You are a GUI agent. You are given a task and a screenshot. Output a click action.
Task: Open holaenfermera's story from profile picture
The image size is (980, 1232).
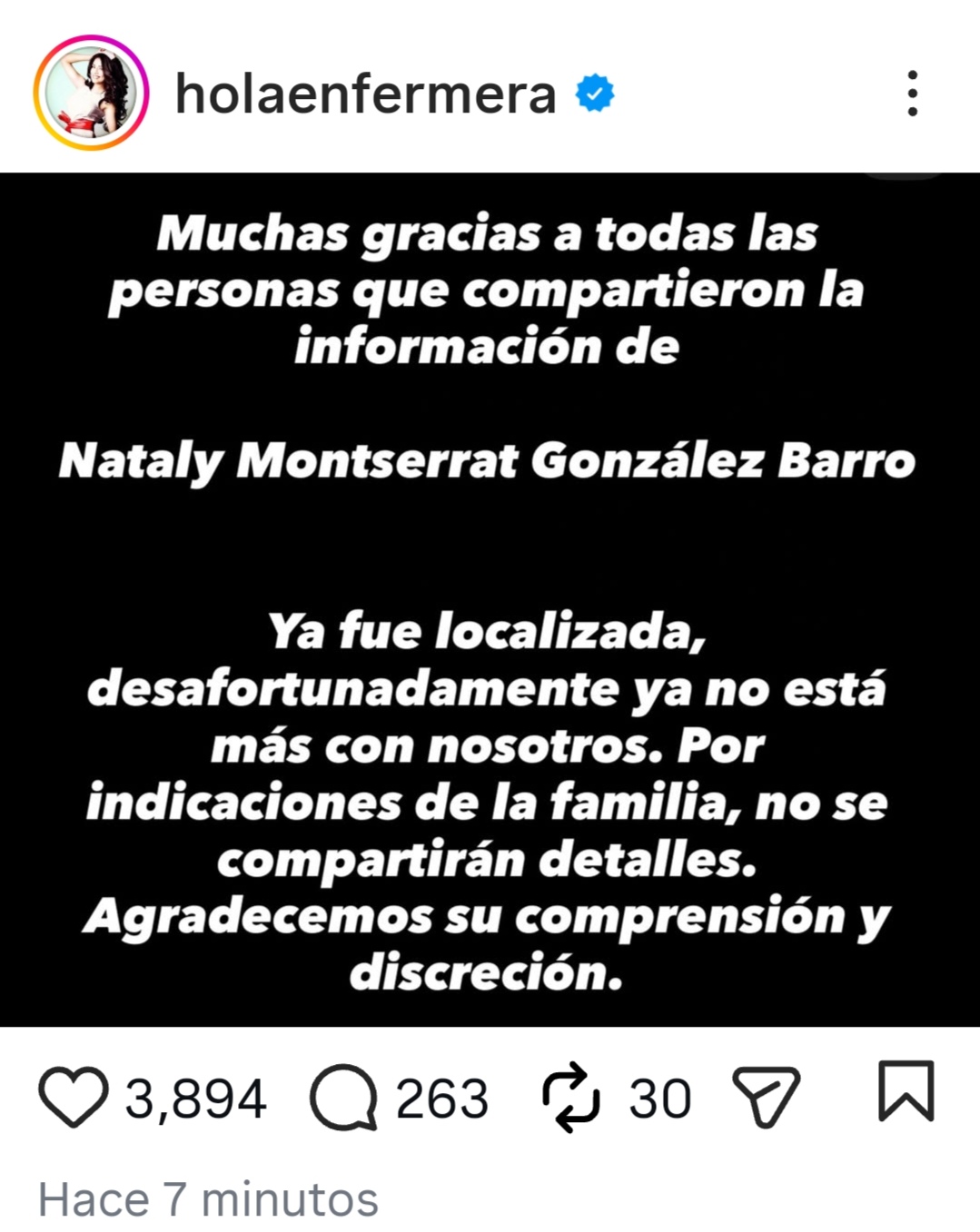tap(91, 93)
